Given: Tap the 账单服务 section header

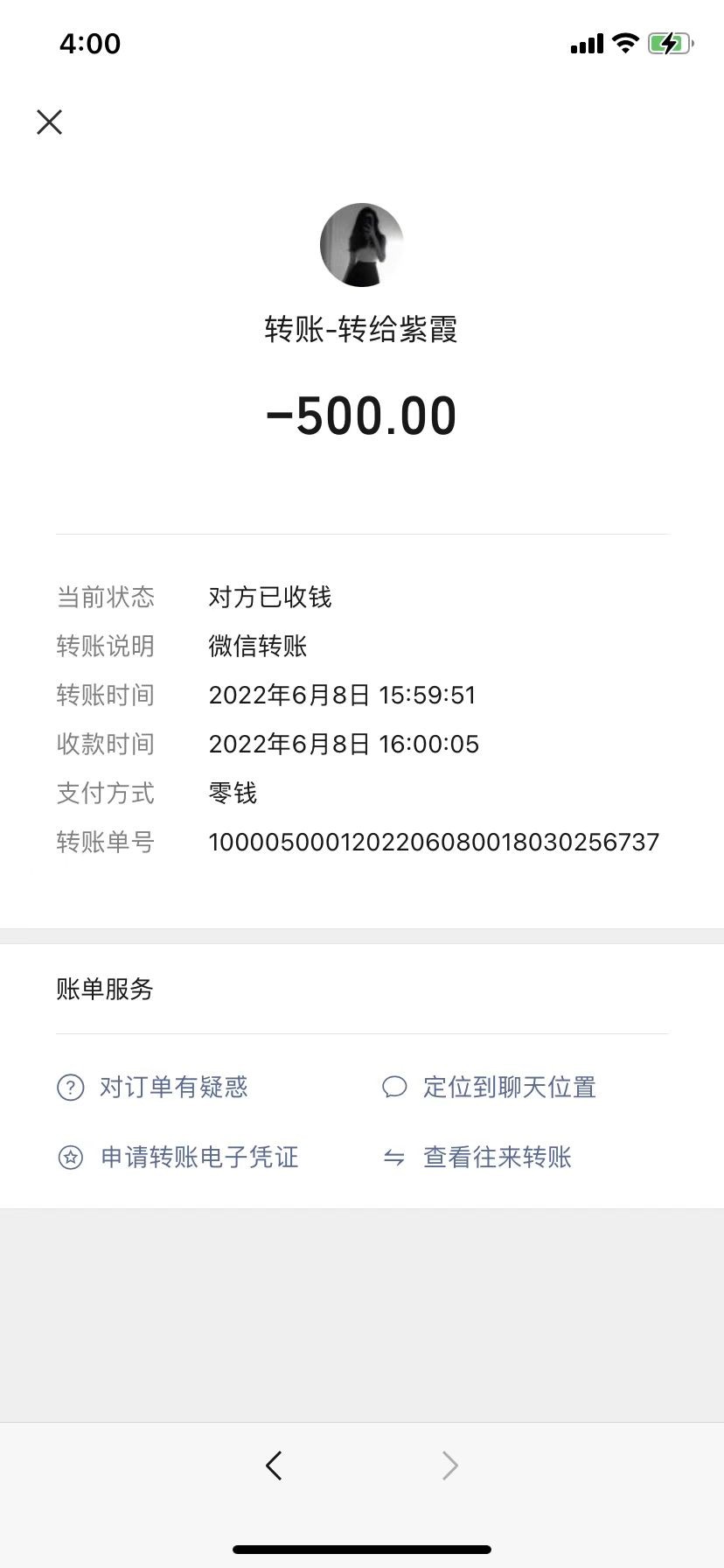Looking at the screenshot, I should click(x=105, y=990).
